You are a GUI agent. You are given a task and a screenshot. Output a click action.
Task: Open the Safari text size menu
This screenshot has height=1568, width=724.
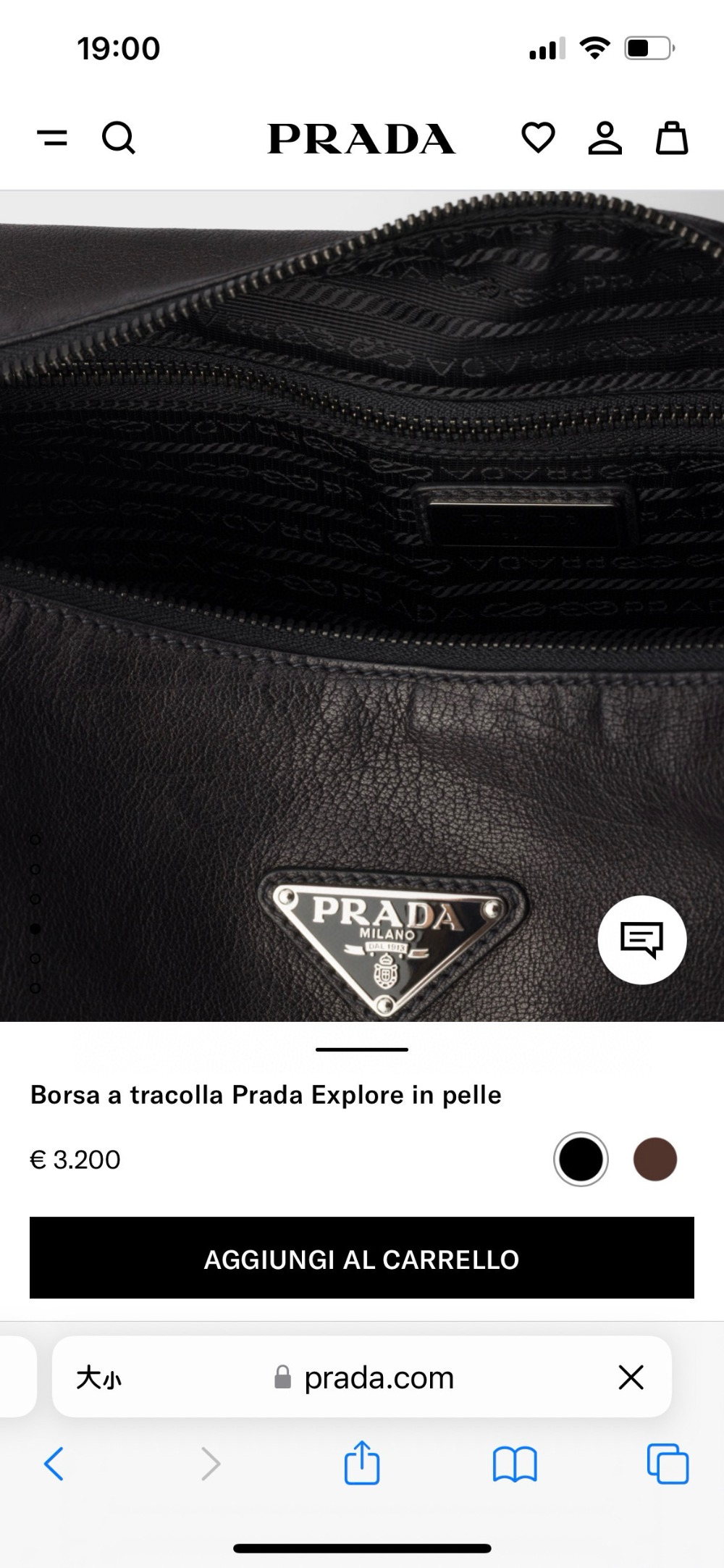(x=99, y=1378)
